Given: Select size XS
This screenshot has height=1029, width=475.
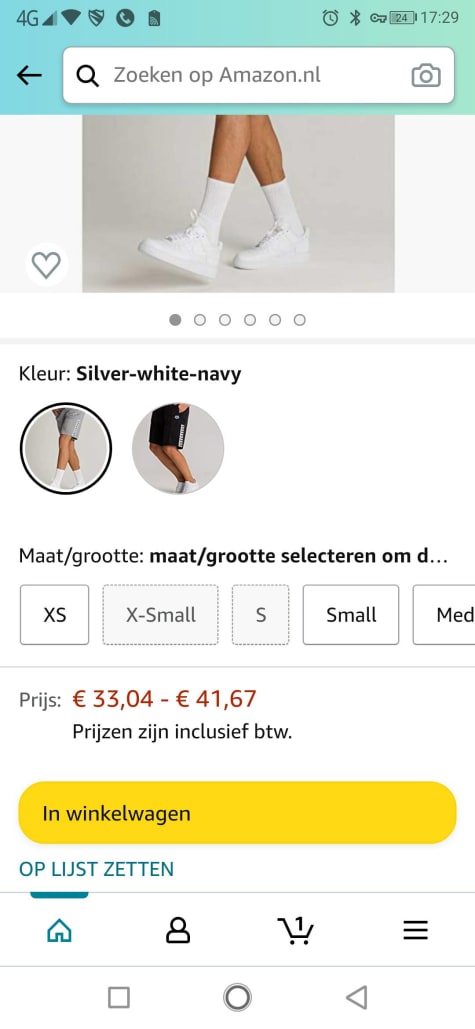Looking at the screenshot, I should tap(54, 615).
